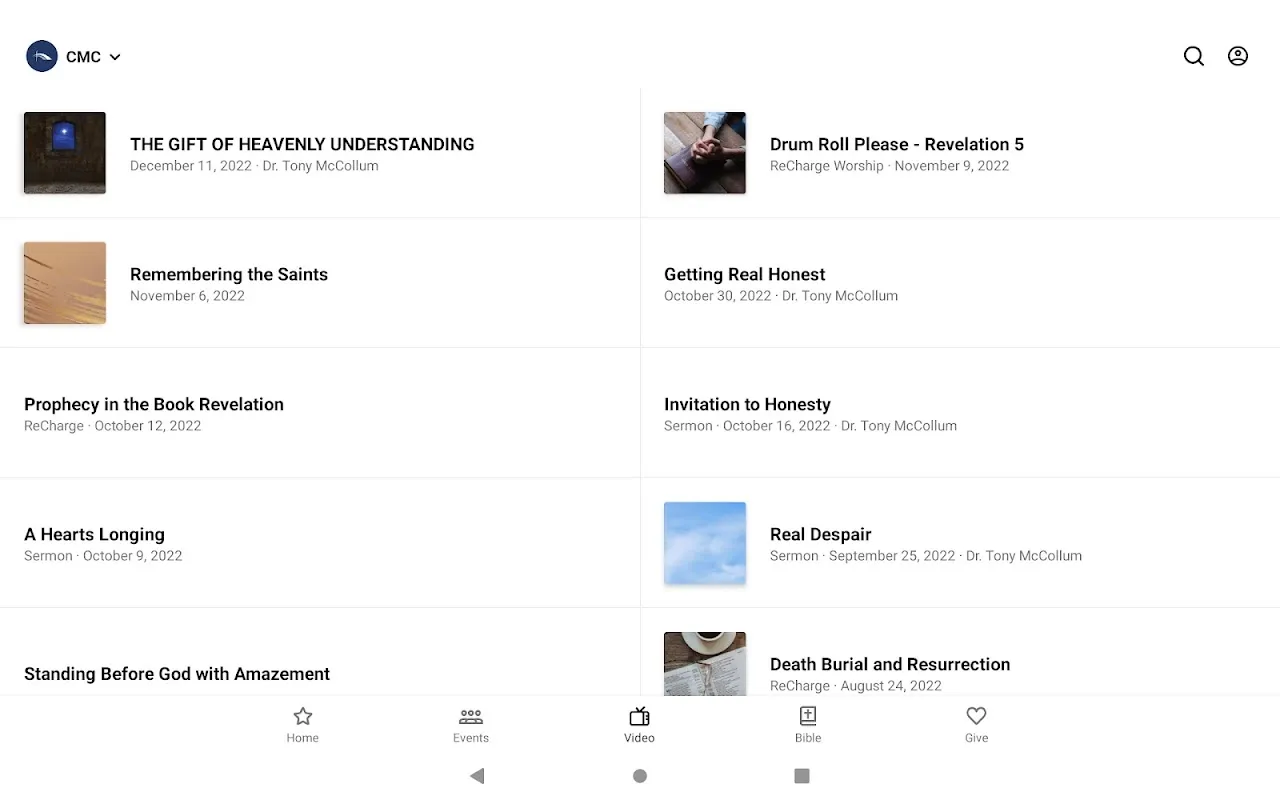Open Real Despair sermon

(x=820, y=543)
